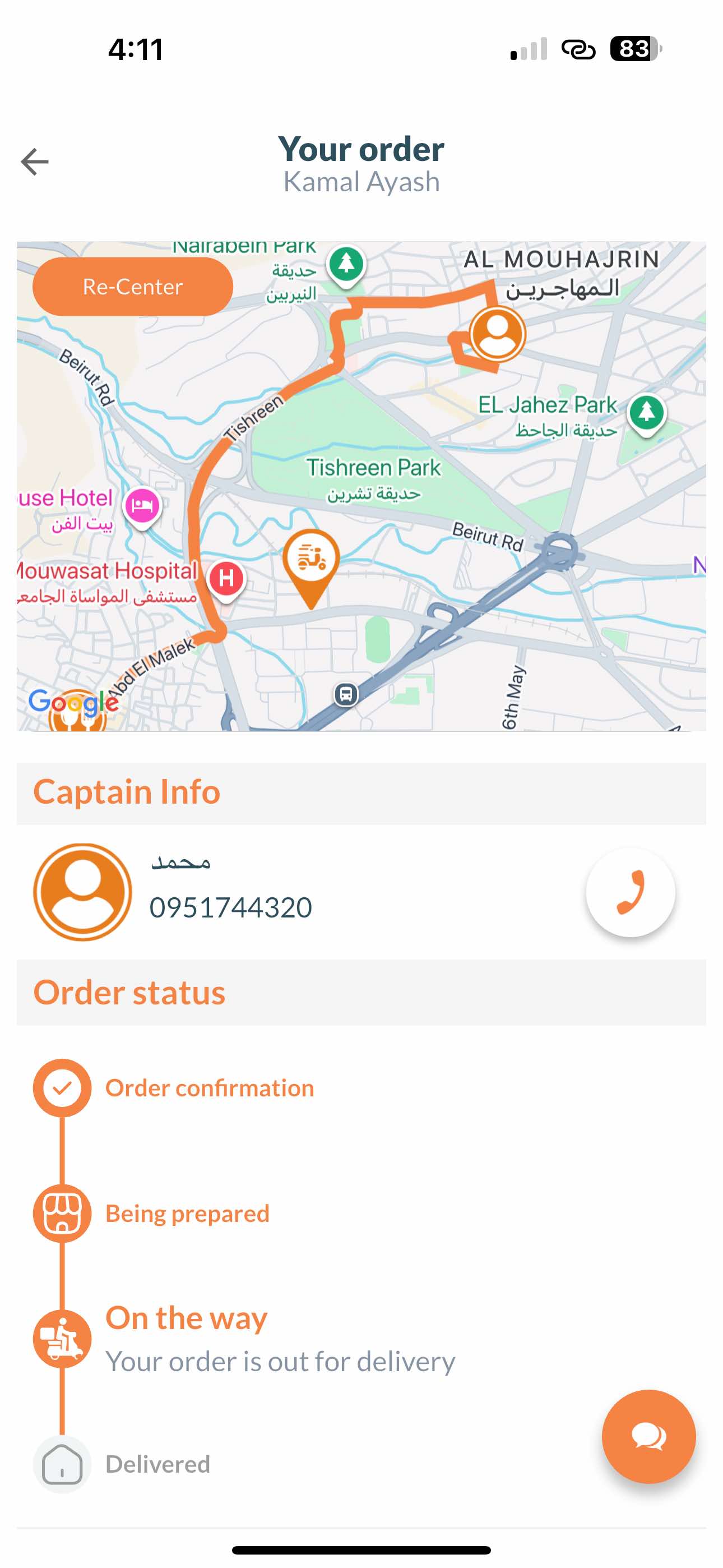723x1568 pixels.
Task: Tap the customer location pin on the map
Action: pyautogui.click(x=497, y=334)
